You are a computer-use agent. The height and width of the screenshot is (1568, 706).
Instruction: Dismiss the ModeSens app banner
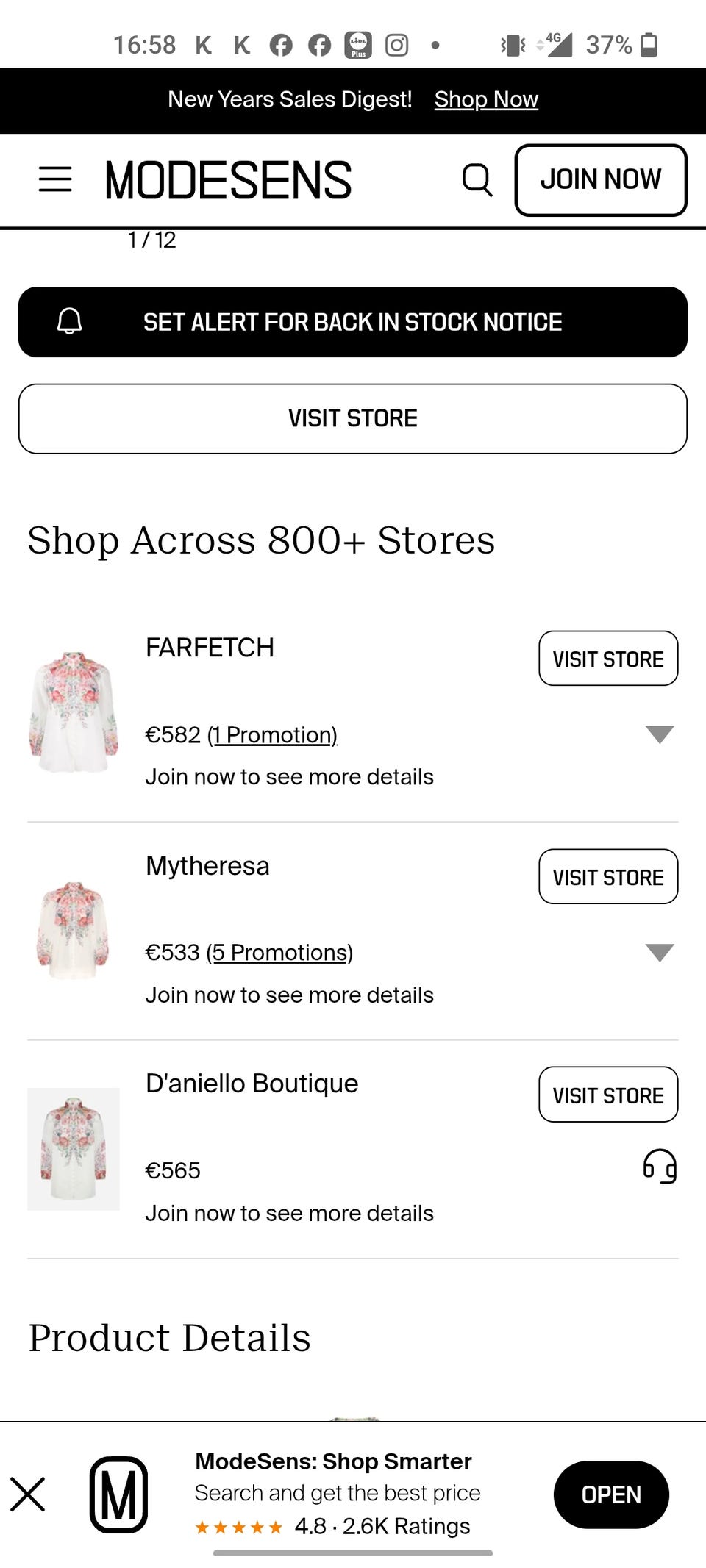28,1494
